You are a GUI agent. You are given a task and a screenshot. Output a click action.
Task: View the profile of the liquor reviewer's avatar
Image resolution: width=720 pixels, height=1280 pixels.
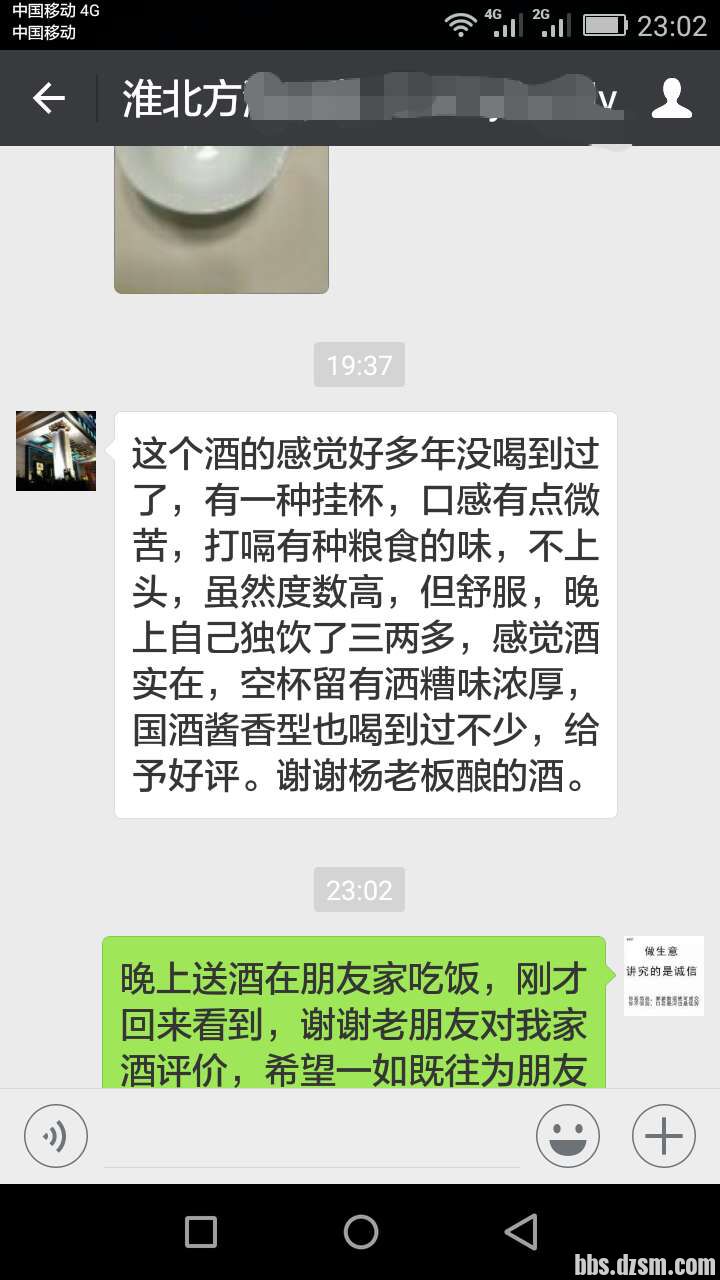click(56, 451)
